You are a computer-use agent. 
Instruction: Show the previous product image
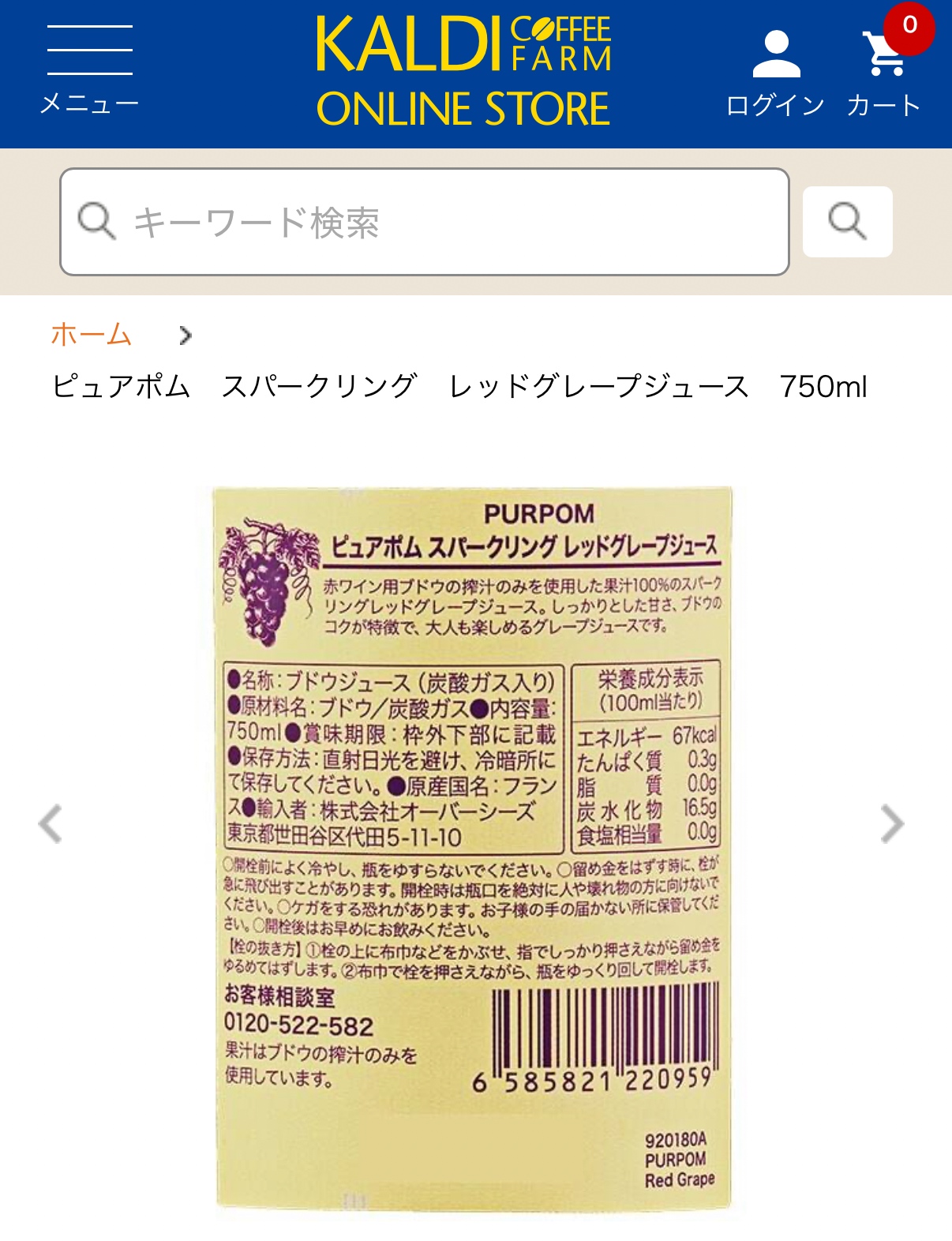pos(50,824)
